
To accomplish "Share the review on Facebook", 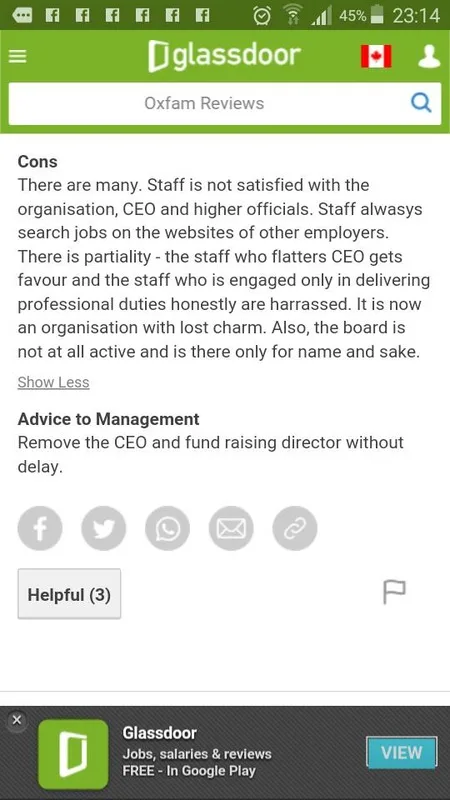I will point(40,529).
